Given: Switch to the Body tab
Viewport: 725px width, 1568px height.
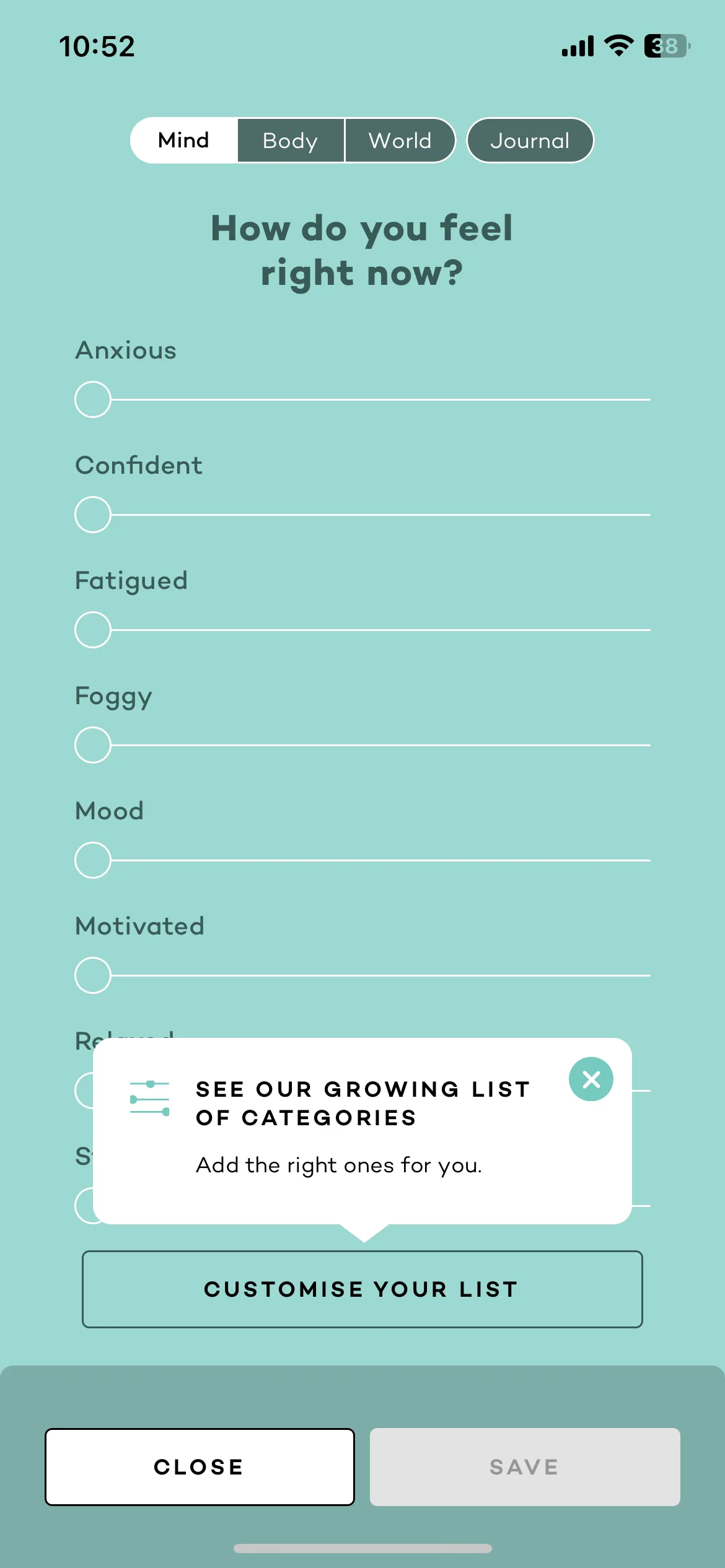Looking at the screenshot, I should pos(291,141).
